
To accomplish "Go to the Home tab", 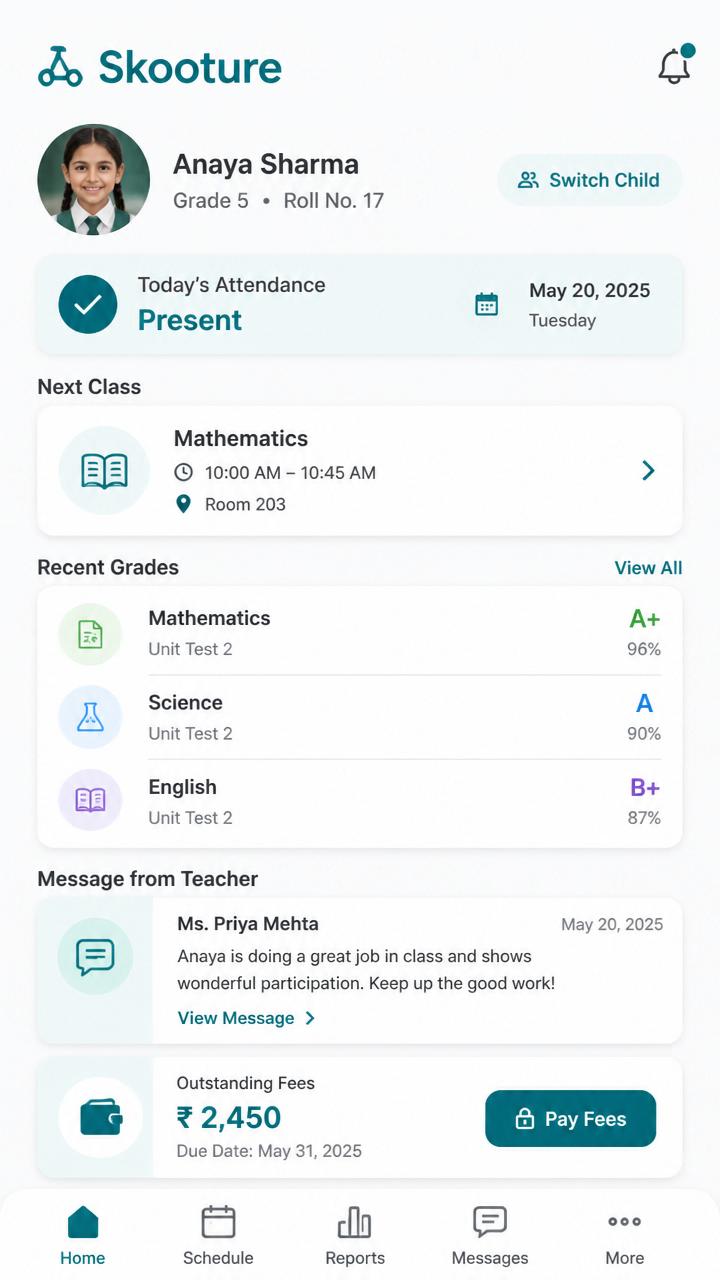I will tap(83, 1236).
